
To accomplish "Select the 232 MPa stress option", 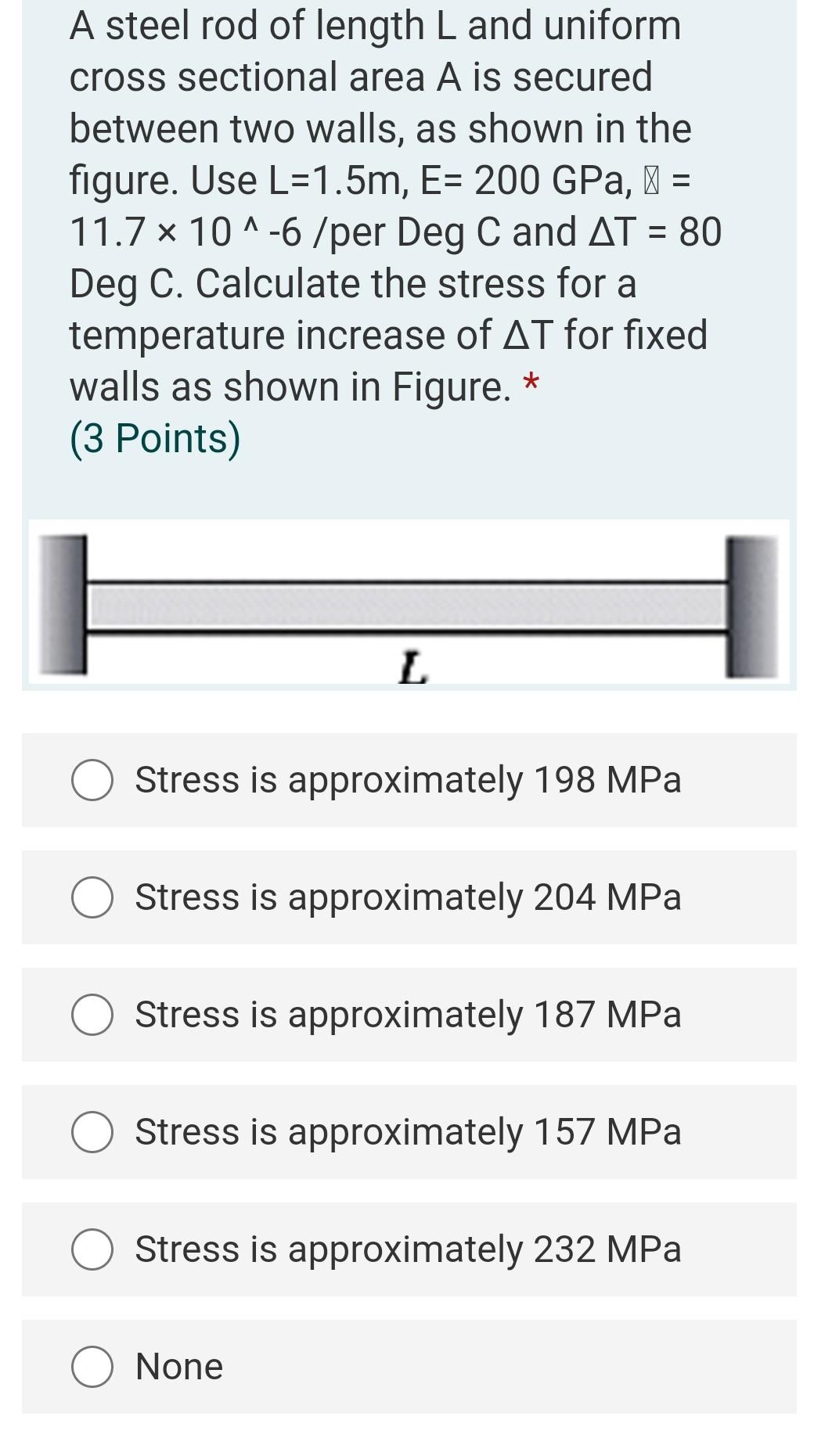I will (x=92, y=1249).
